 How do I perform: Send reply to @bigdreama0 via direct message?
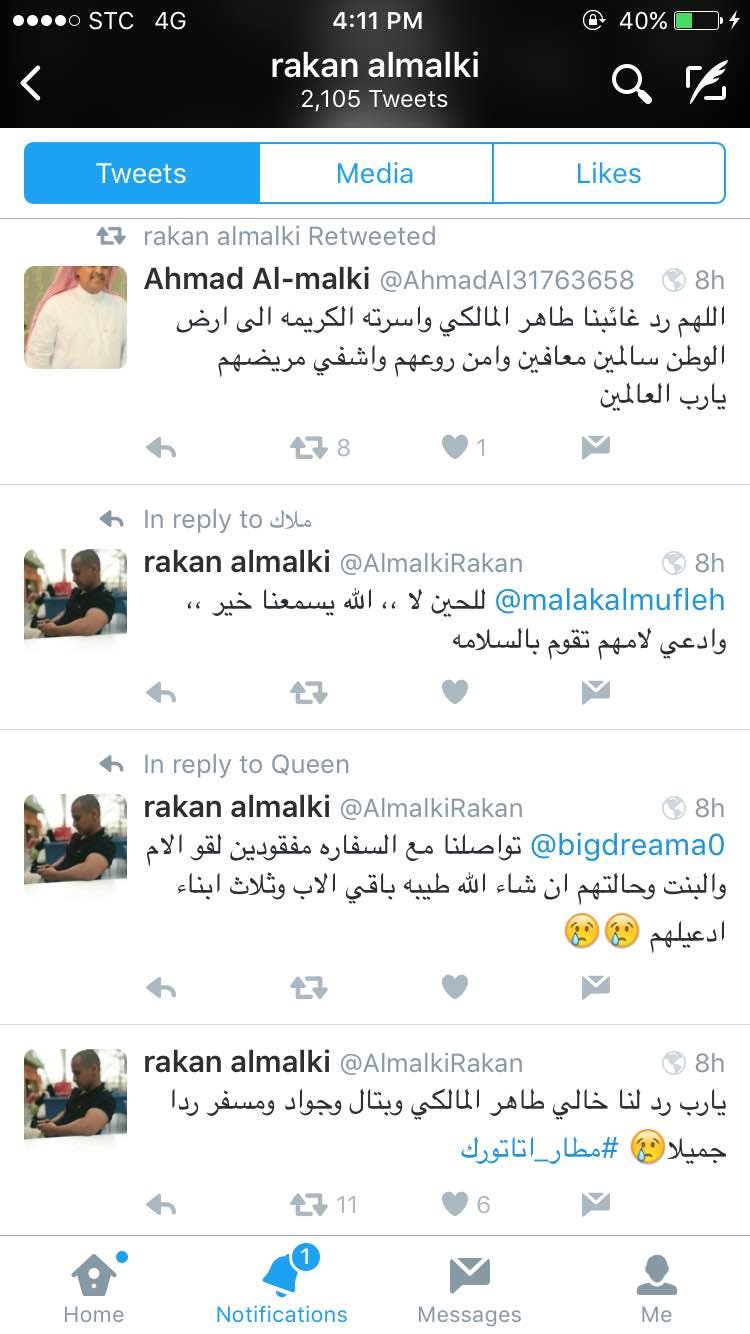596,987
